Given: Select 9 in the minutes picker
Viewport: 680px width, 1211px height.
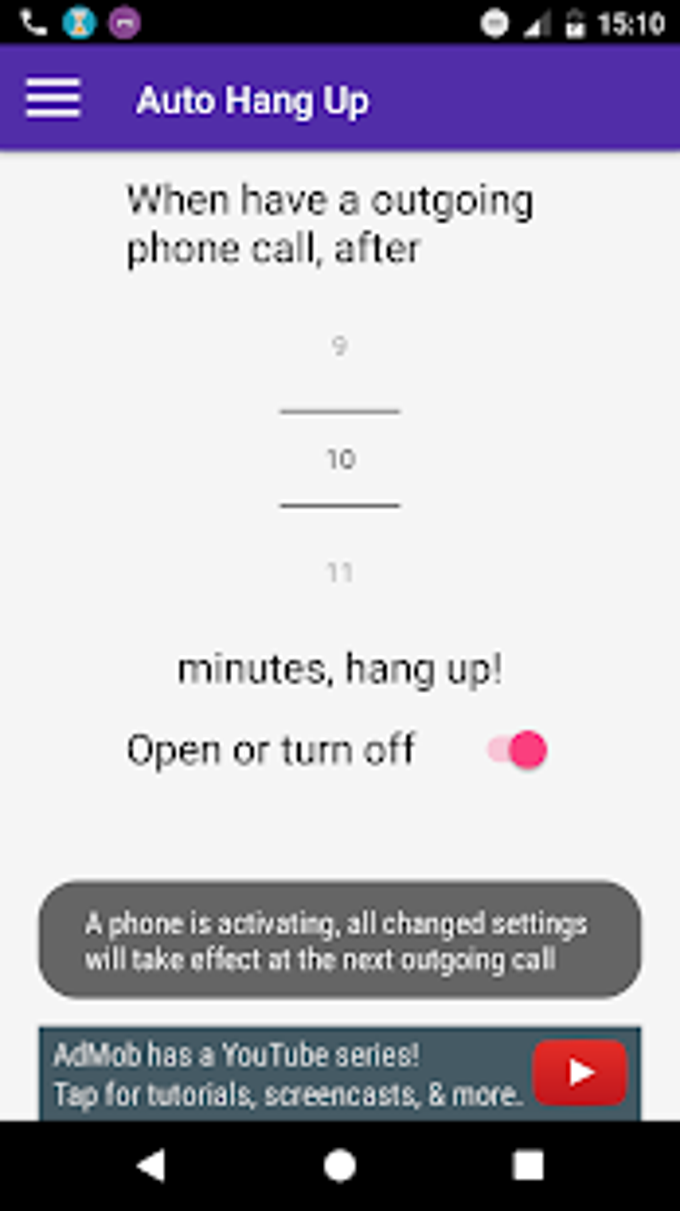Looking at the screenshot, I should coord(340,347).
